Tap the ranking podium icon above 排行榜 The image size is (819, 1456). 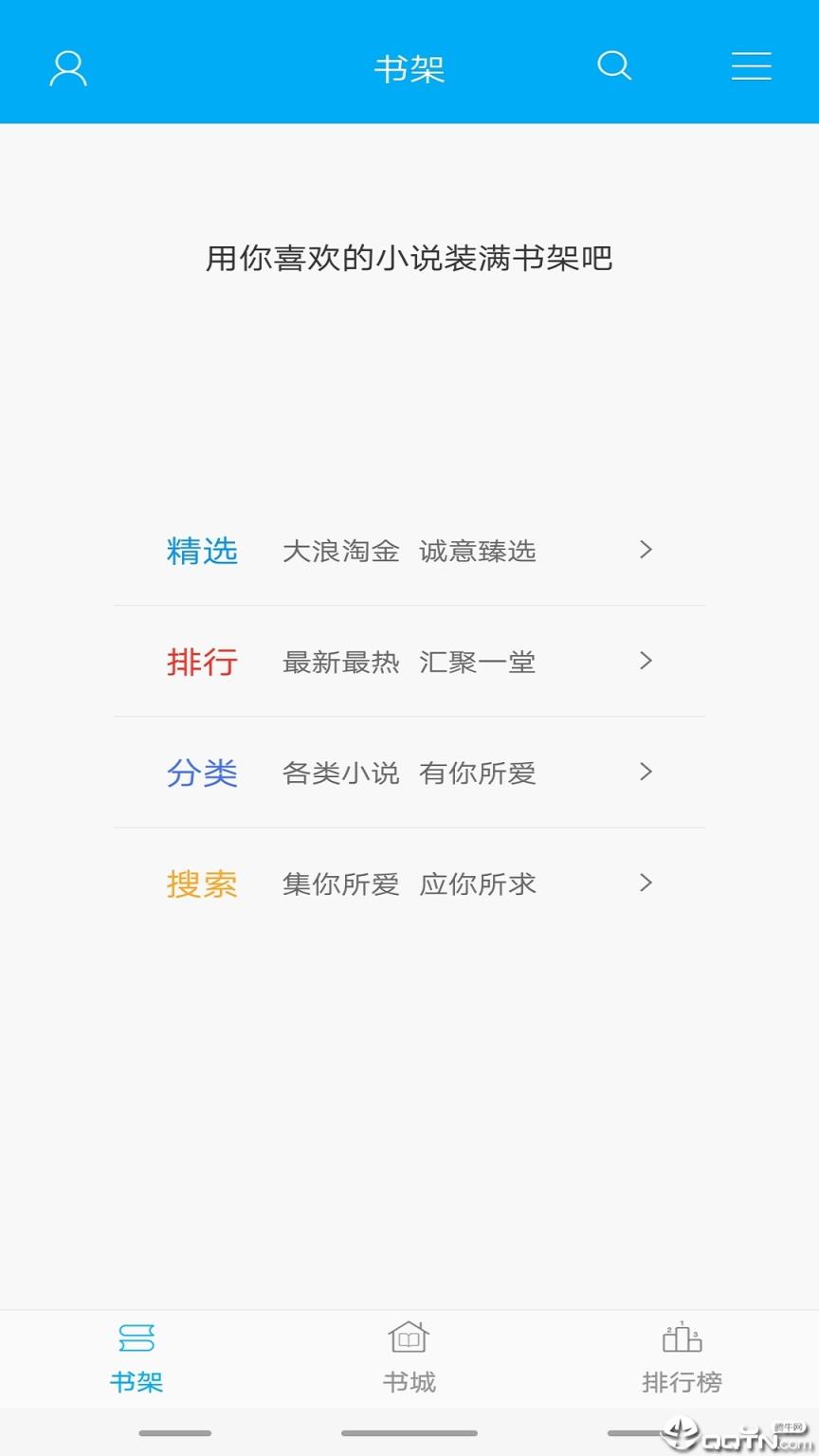[681, 1337]
